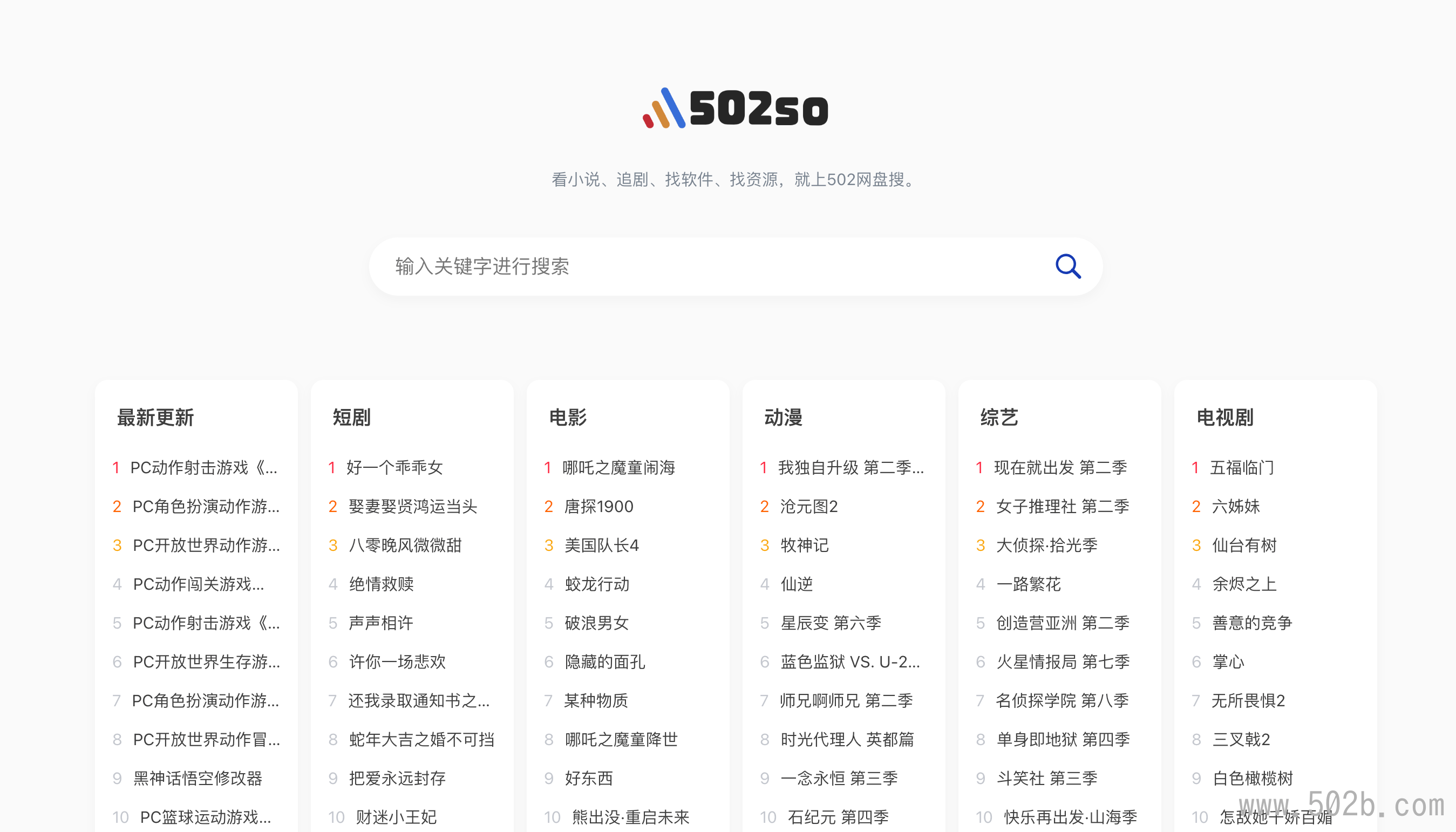Tap the magnifier search icon
1456x832 pixels.
[1067, 267]
